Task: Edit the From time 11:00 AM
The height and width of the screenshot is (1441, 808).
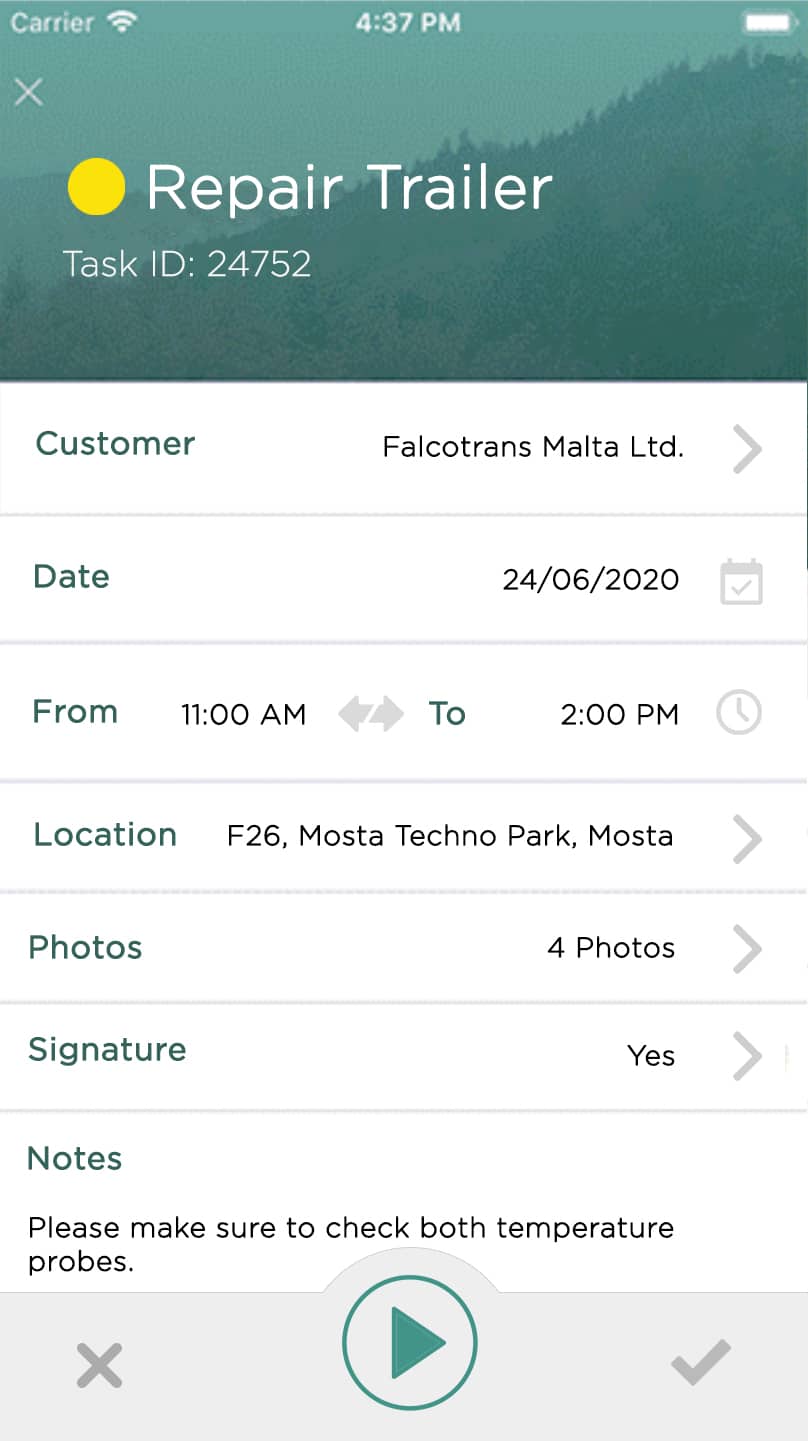Action: 243,714
